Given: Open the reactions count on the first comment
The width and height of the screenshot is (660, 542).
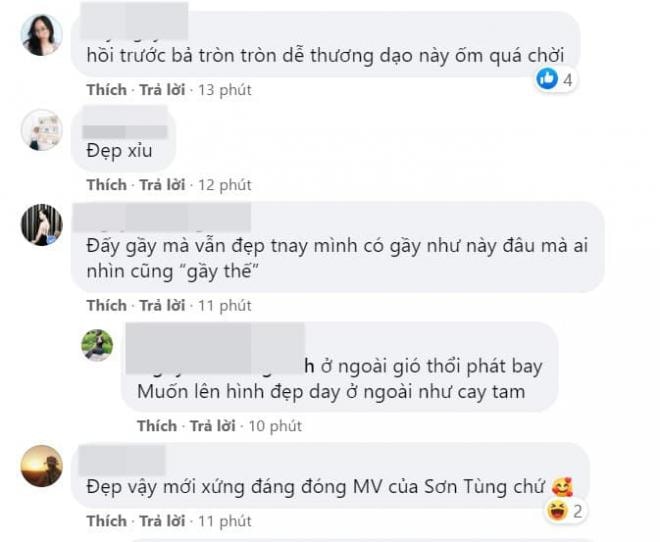Looking at the screenshot, I should [x=554, y=79].
